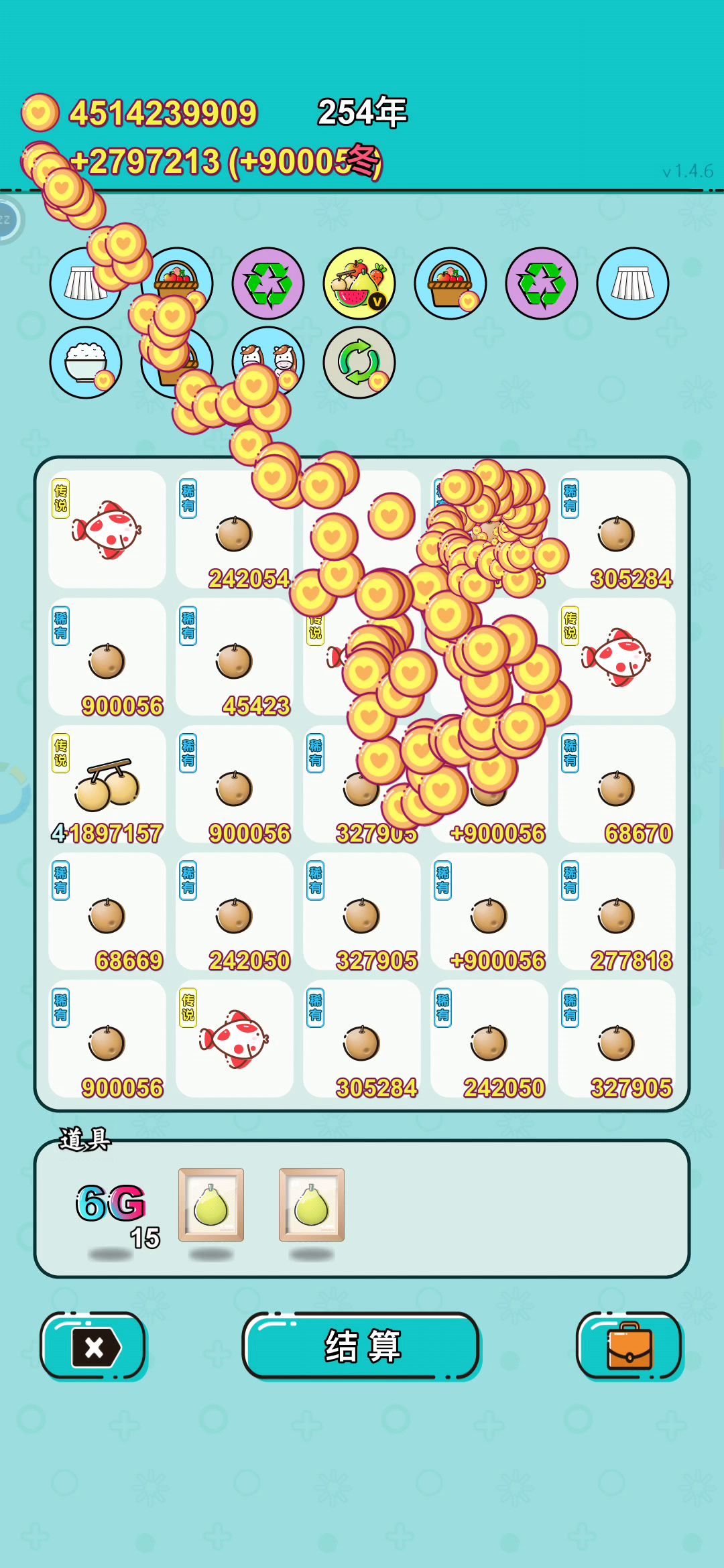Select the tile showing 277818

point(617,912)
